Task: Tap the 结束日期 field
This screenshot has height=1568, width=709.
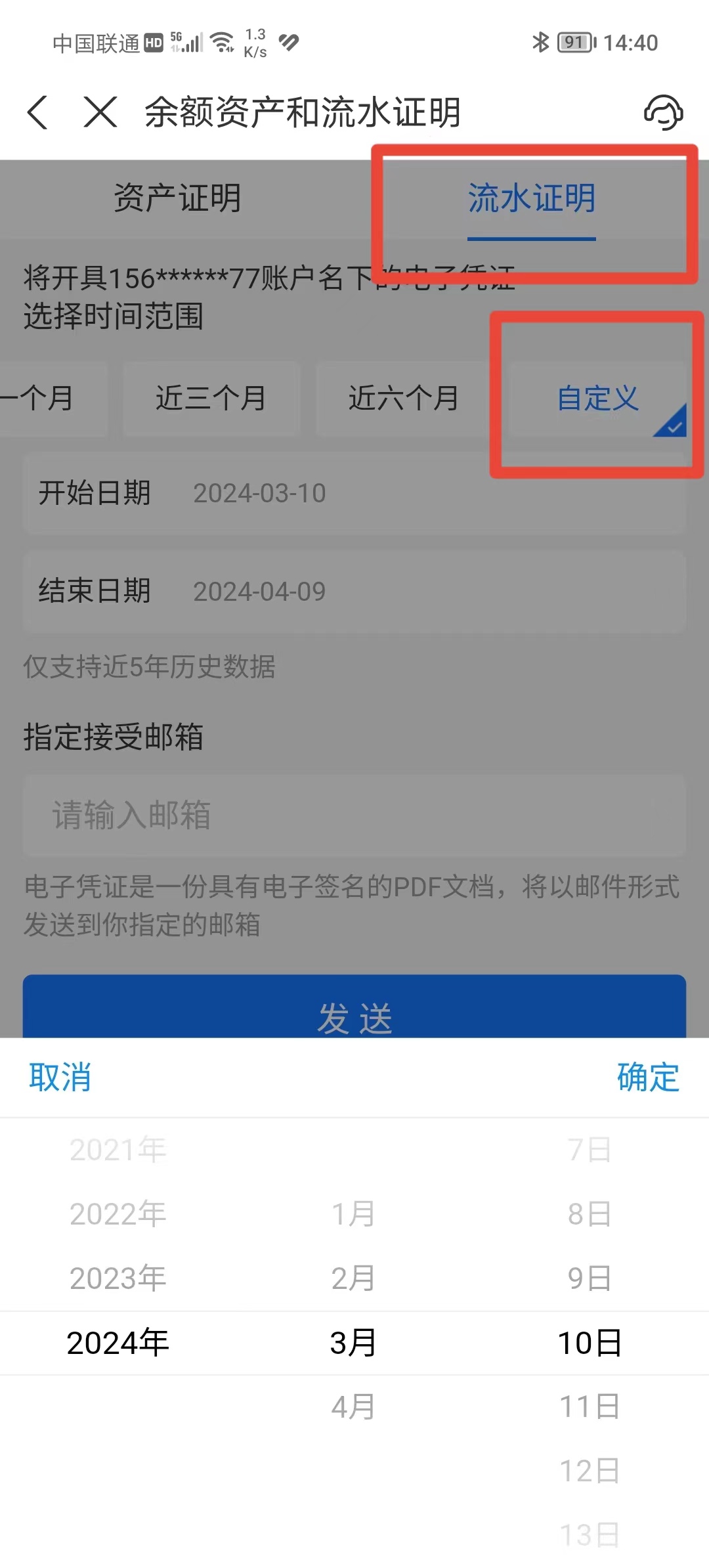Action: [354, 592]
